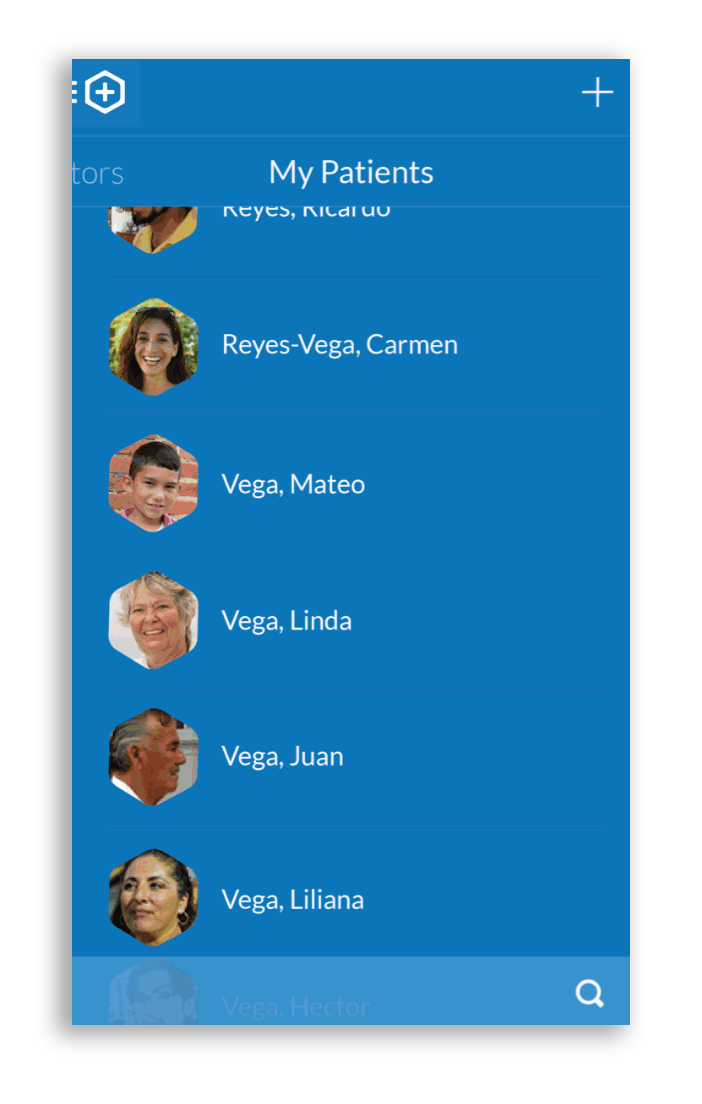The image size is (702, 1104).
Task: Open patient Reyes-Vega, Carmen
Action: coord(339,345)
